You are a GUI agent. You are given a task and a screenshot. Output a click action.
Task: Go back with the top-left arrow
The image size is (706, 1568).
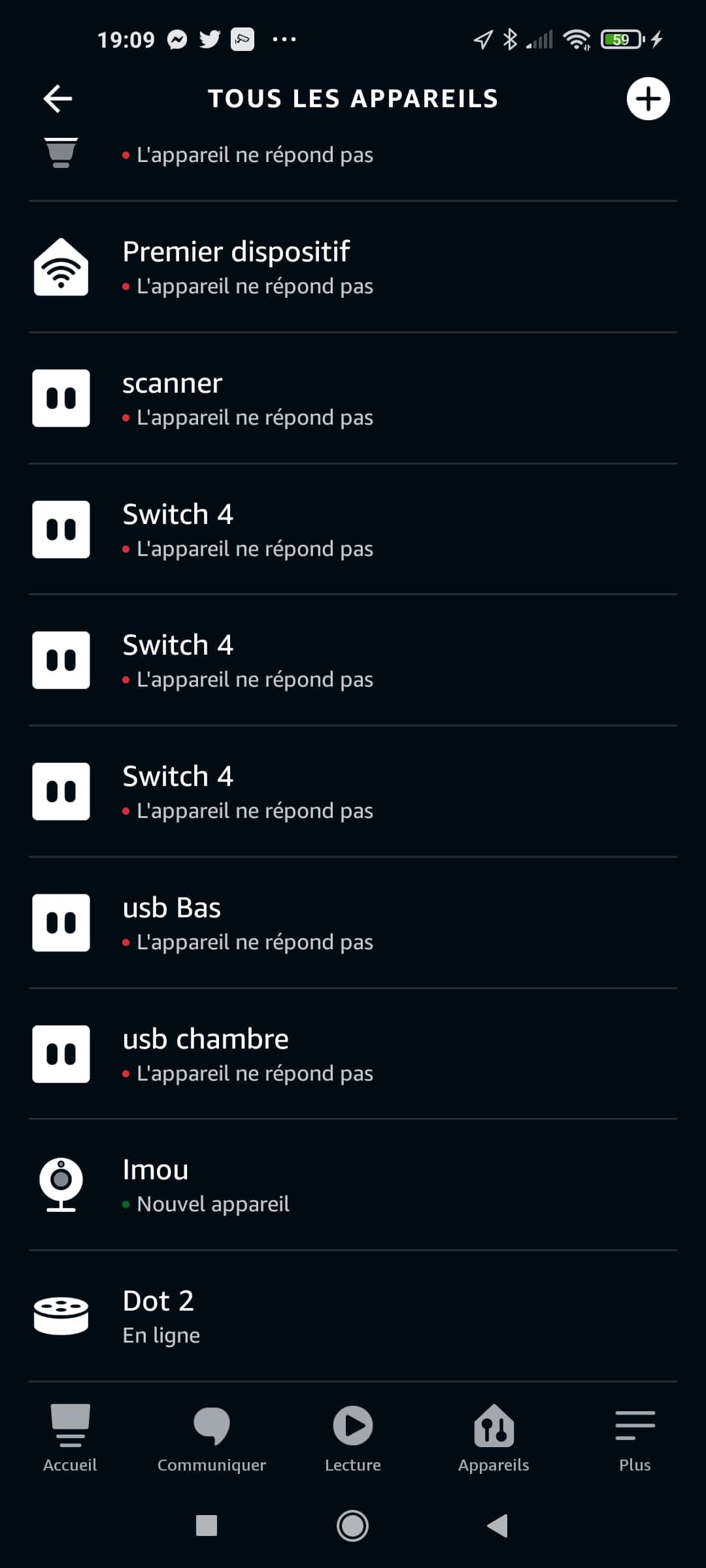[58, 99]
